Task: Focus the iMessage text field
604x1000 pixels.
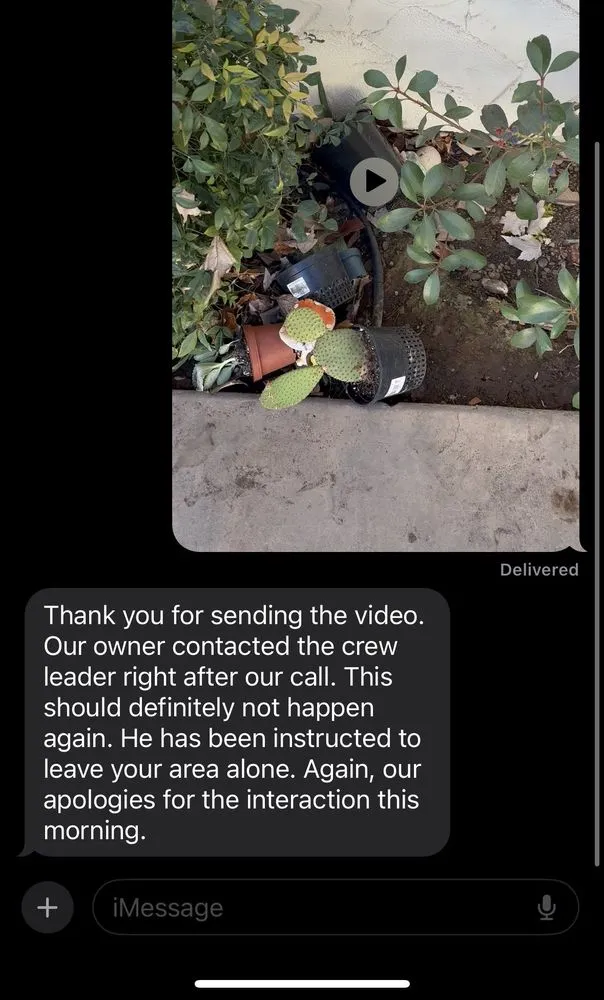Action: click(310, 907)
